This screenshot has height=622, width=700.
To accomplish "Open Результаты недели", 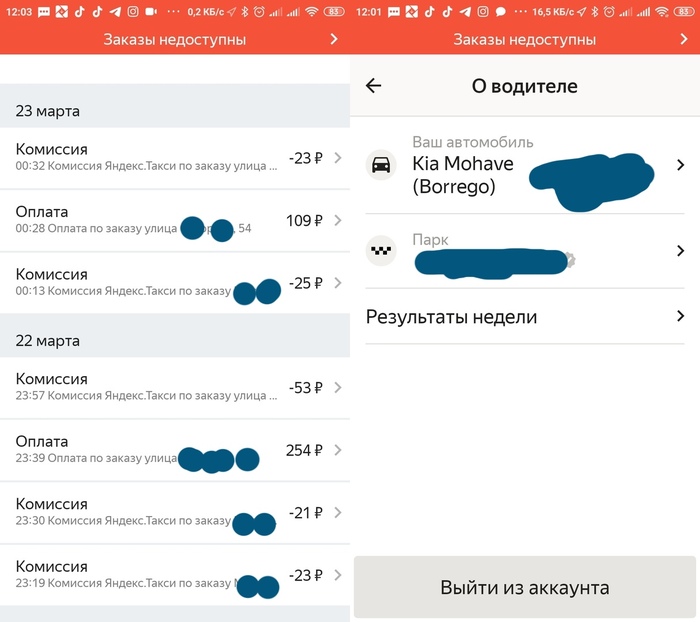I will click(525, 317).
